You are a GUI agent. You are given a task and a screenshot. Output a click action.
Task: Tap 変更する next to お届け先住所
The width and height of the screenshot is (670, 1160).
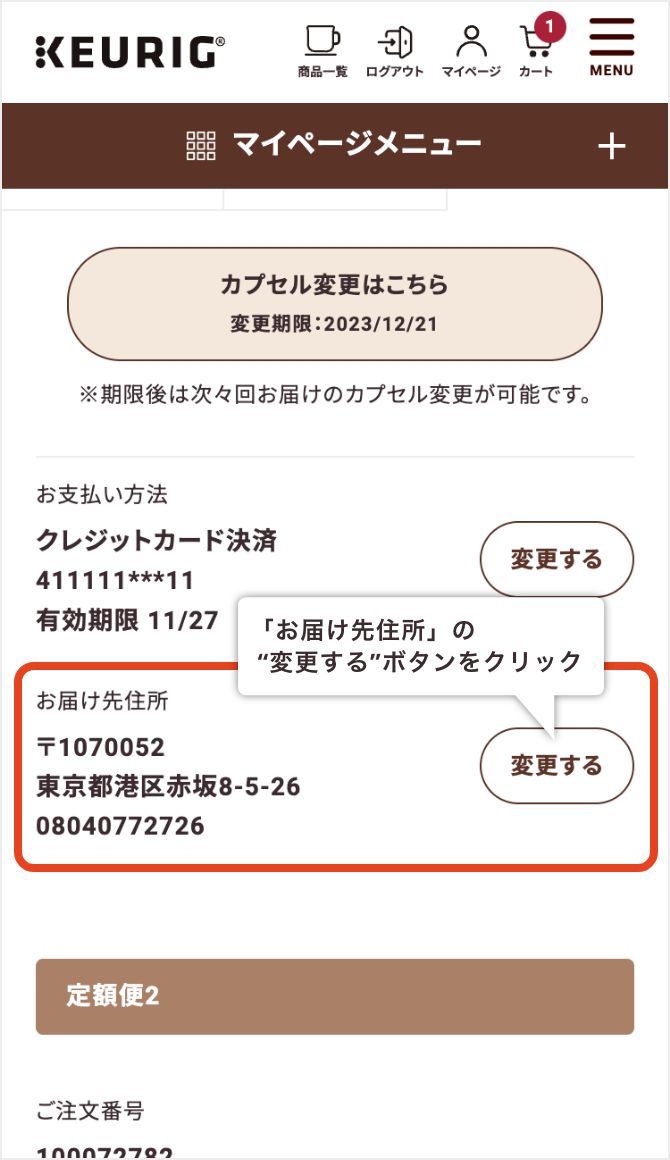(x=557, y=766)
